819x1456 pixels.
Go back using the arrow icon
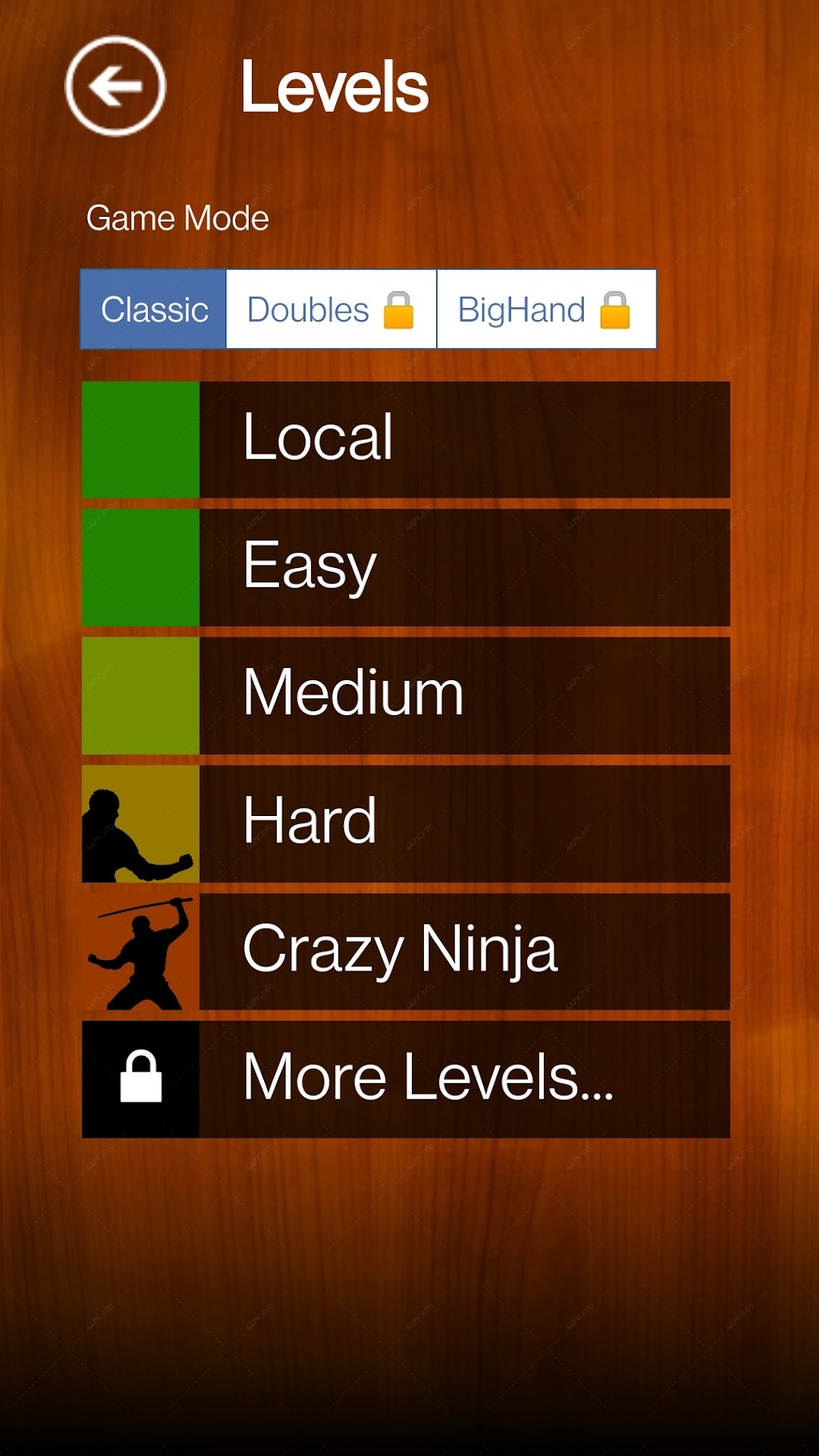point(115,86)
